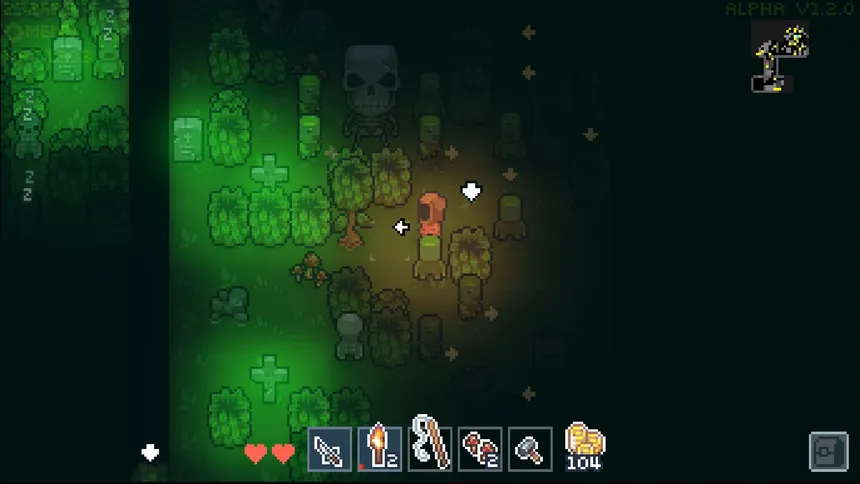Viewport: 860px width, 484px height.
Task: Select the hammer in the hotbar
Action: coord(530,450)
